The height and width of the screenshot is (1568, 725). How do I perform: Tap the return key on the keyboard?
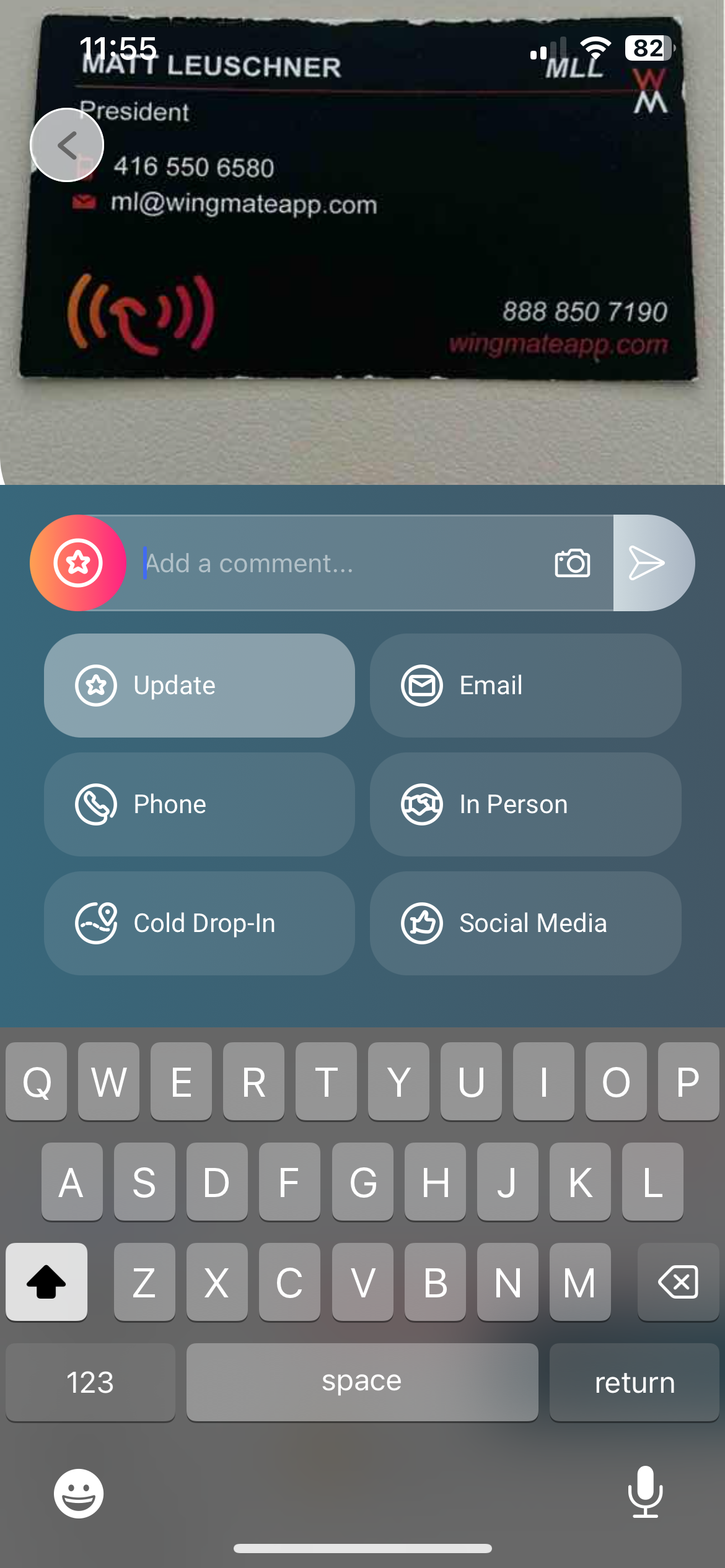pos(634,1382)
